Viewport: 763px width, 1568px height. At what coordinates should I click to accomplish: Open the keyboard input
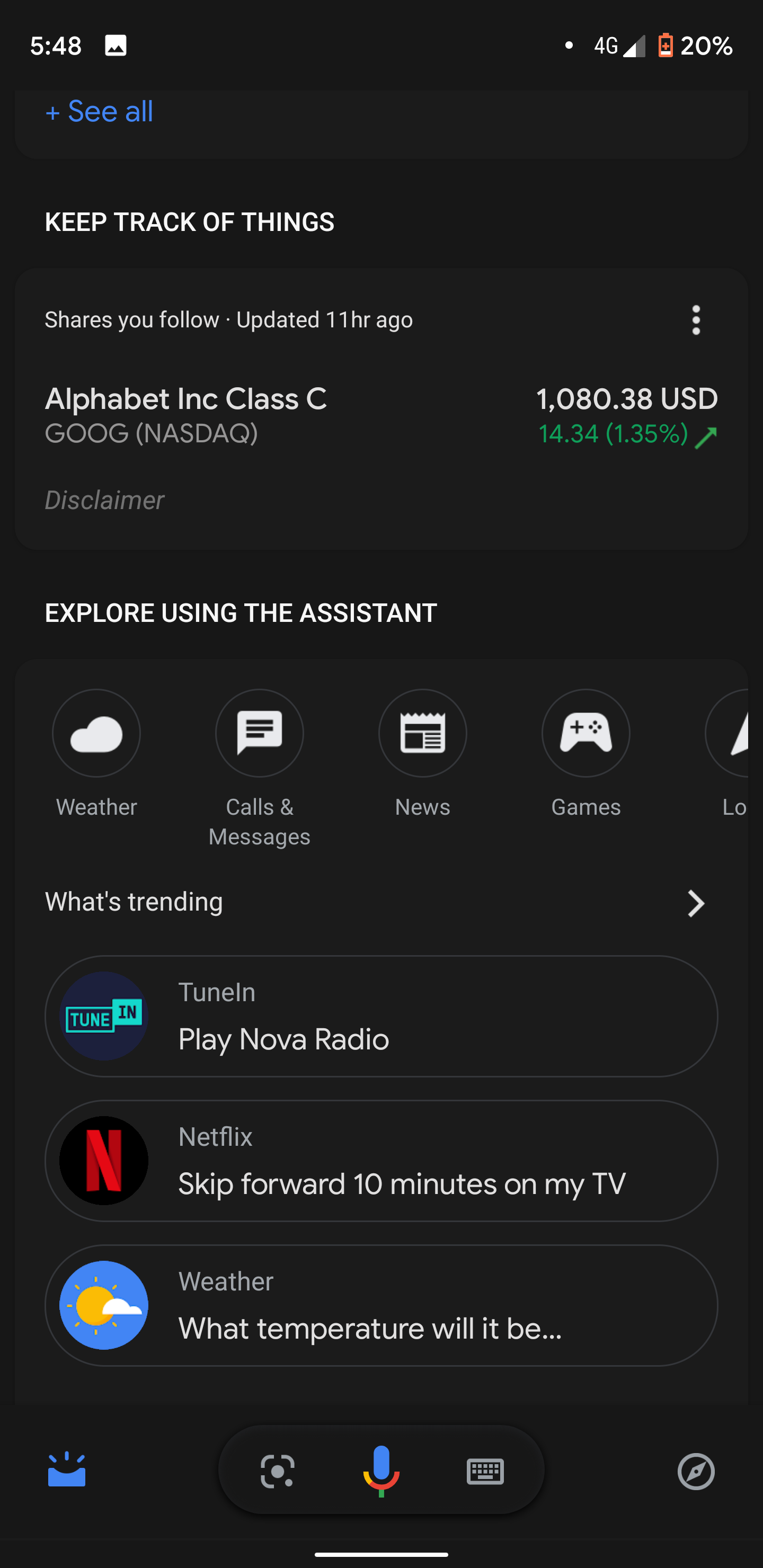[485, 1471]
